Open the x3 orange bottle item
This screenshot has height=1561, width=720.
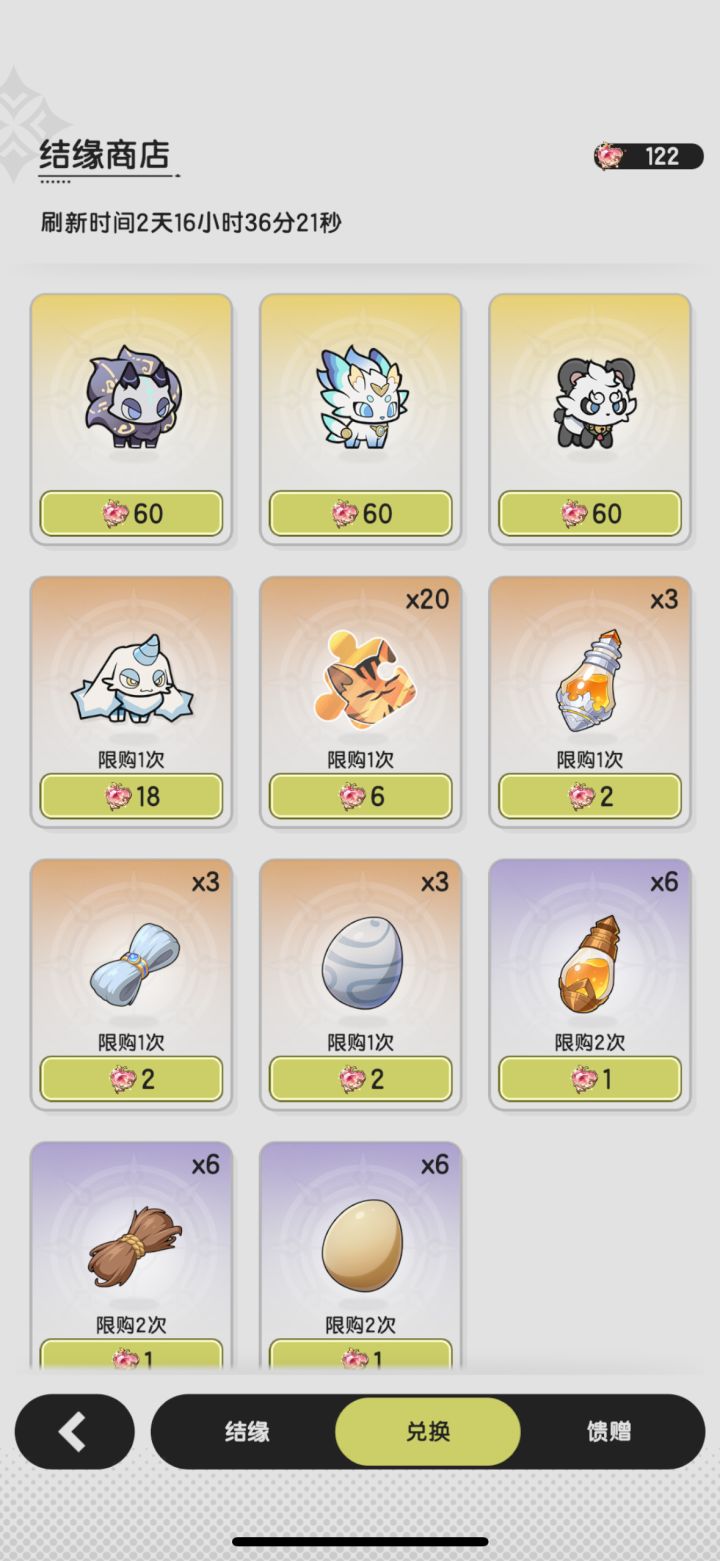(x=591, y=680)
